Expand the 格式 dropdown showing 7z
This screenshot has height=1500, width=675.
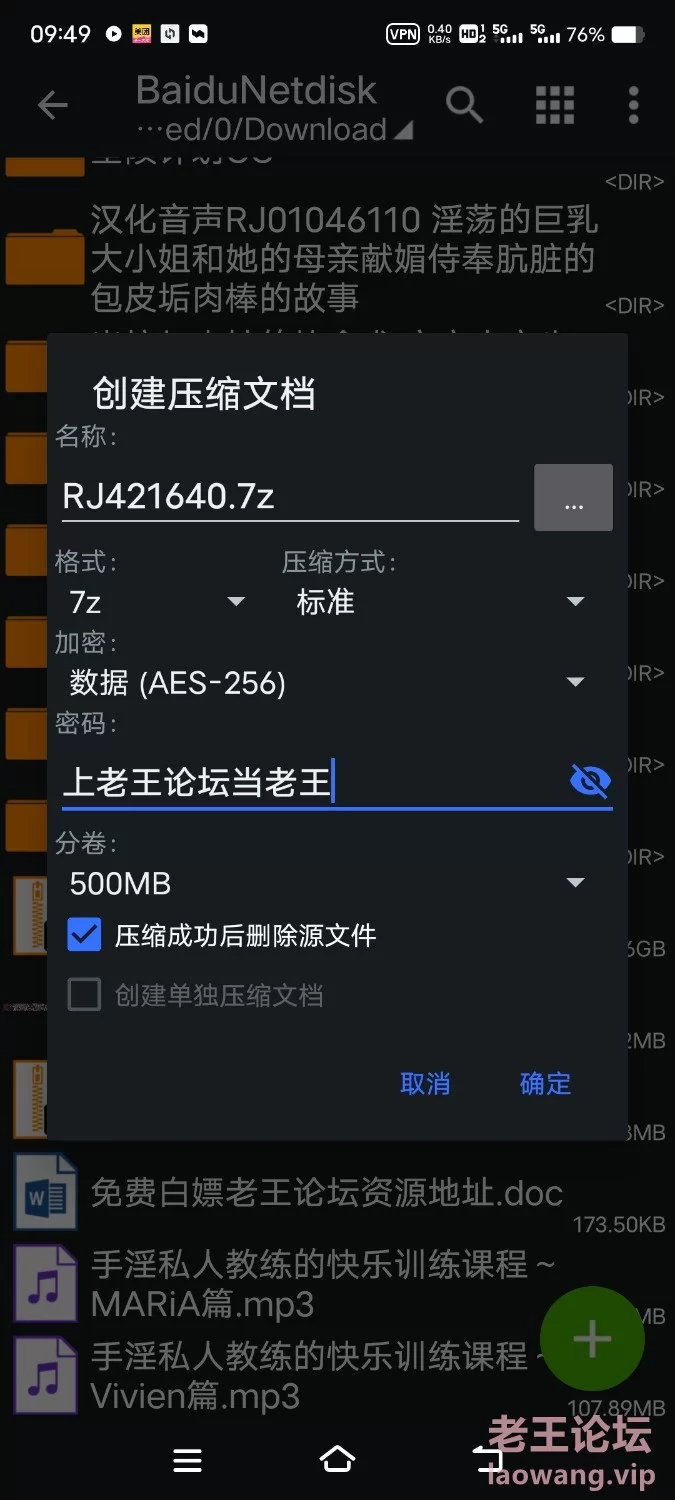(156, 602)
